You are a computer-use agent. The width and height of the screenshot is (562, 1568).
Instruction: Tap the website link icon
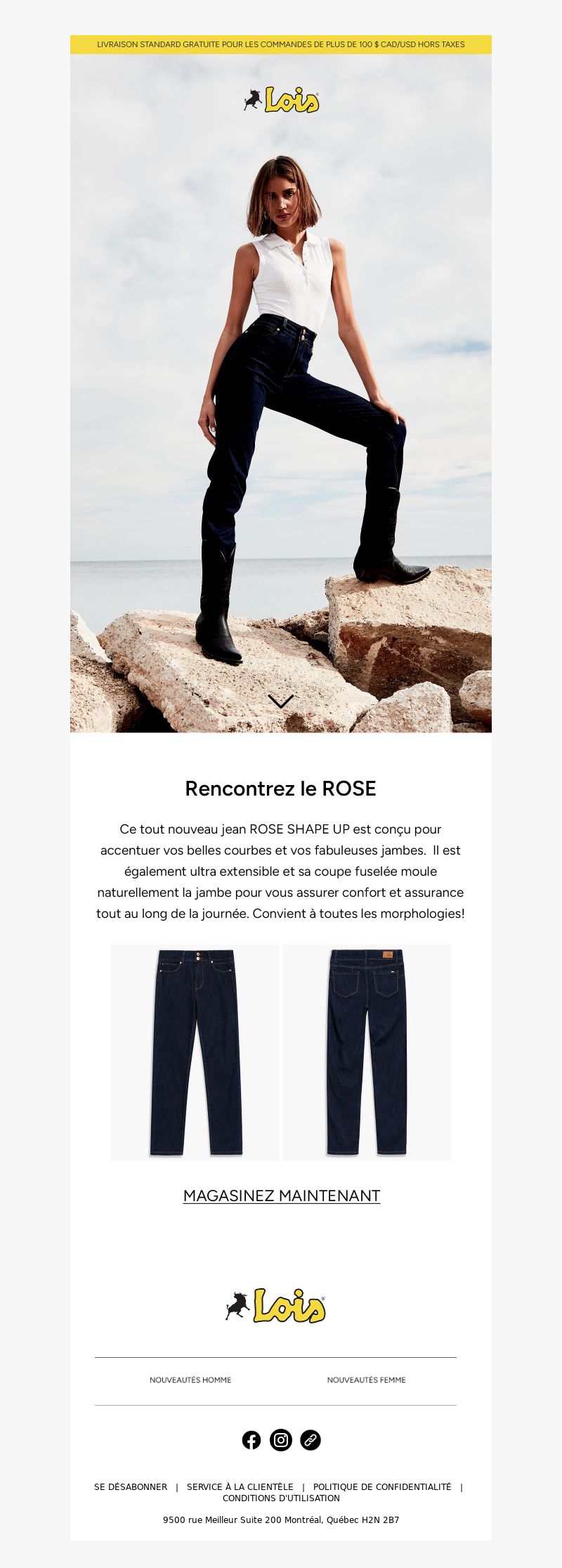pos(311,1440)
